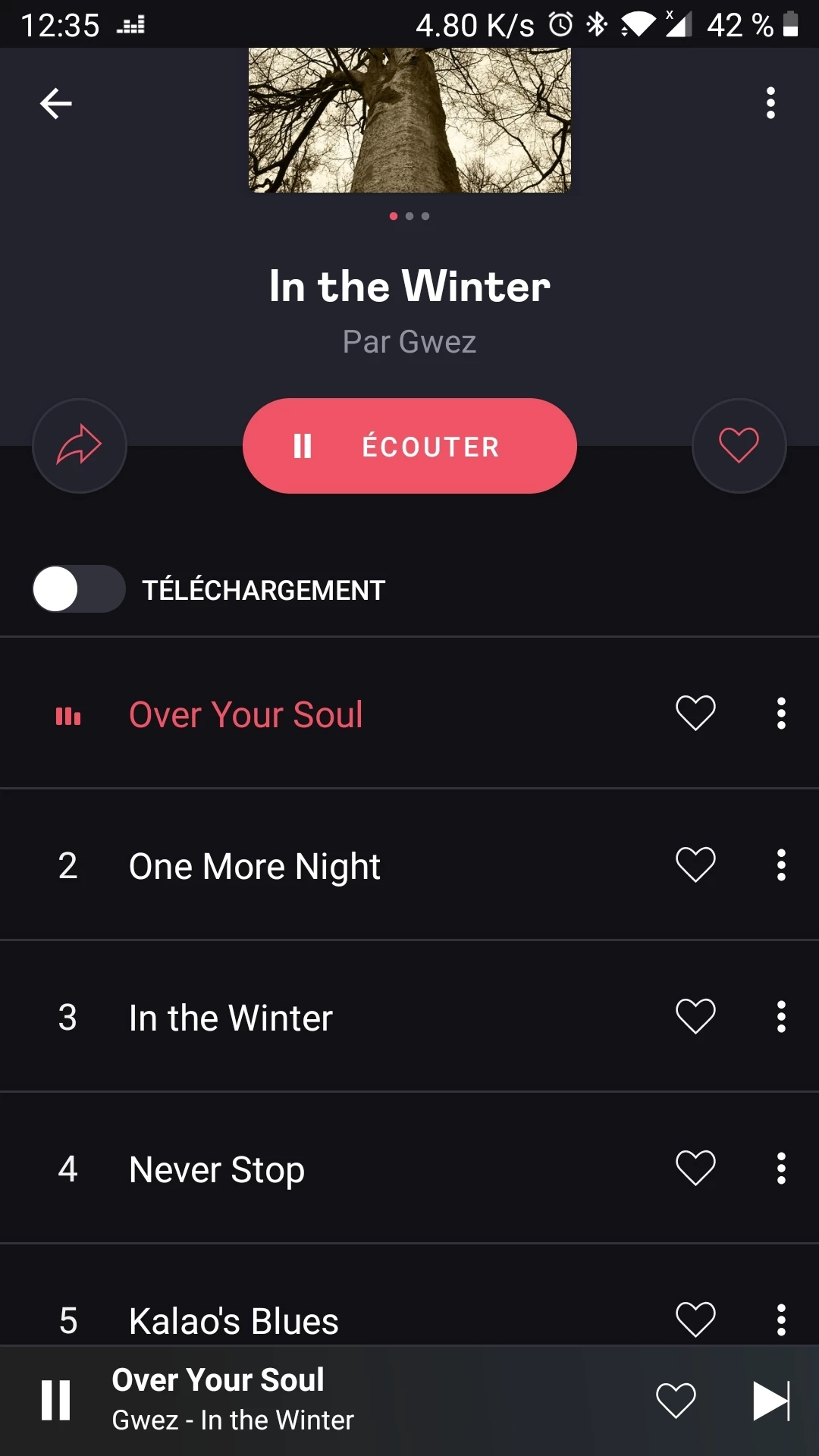819x1456 pixels.
Task: Open the album overflow menu at top
Action: [770, 103]
